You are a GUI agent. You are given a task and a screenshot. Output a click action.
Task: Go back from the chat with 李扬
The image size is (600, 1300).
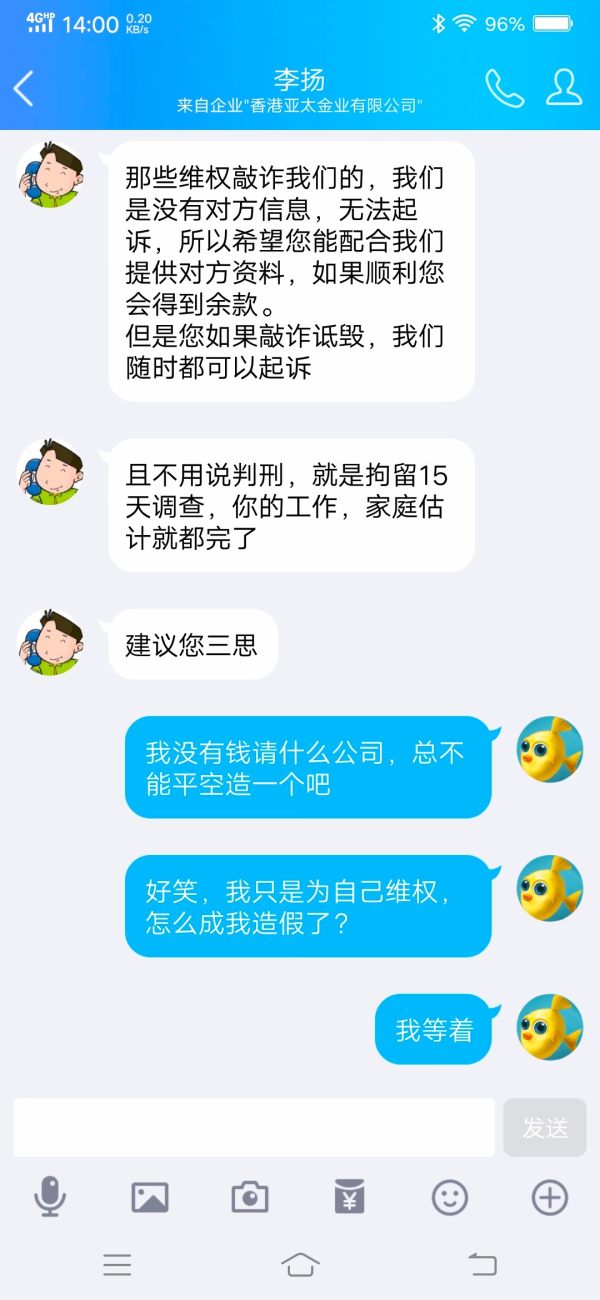24,88
